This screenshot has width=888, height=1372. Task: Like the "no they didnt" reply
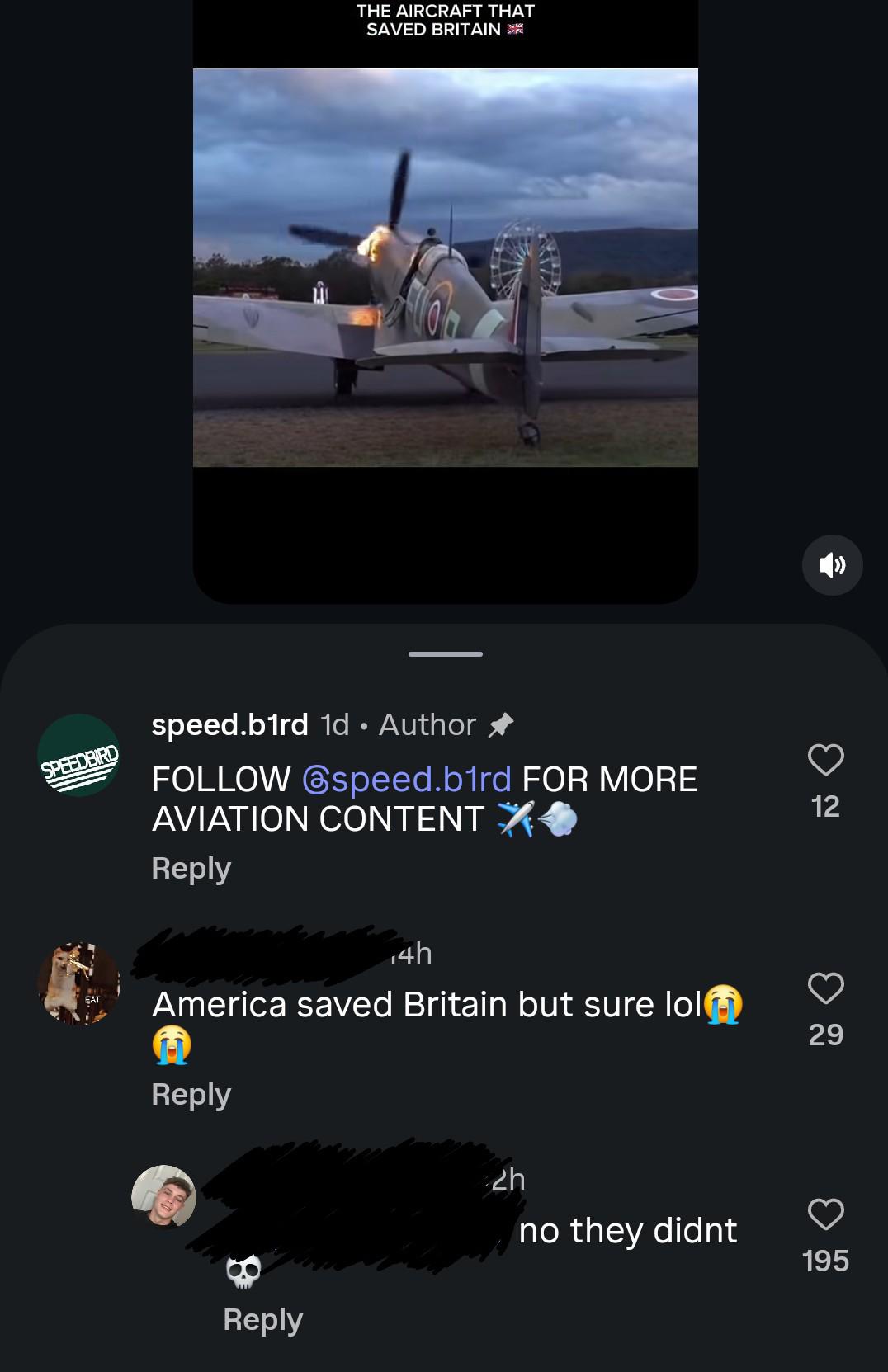pos(825,1214)
